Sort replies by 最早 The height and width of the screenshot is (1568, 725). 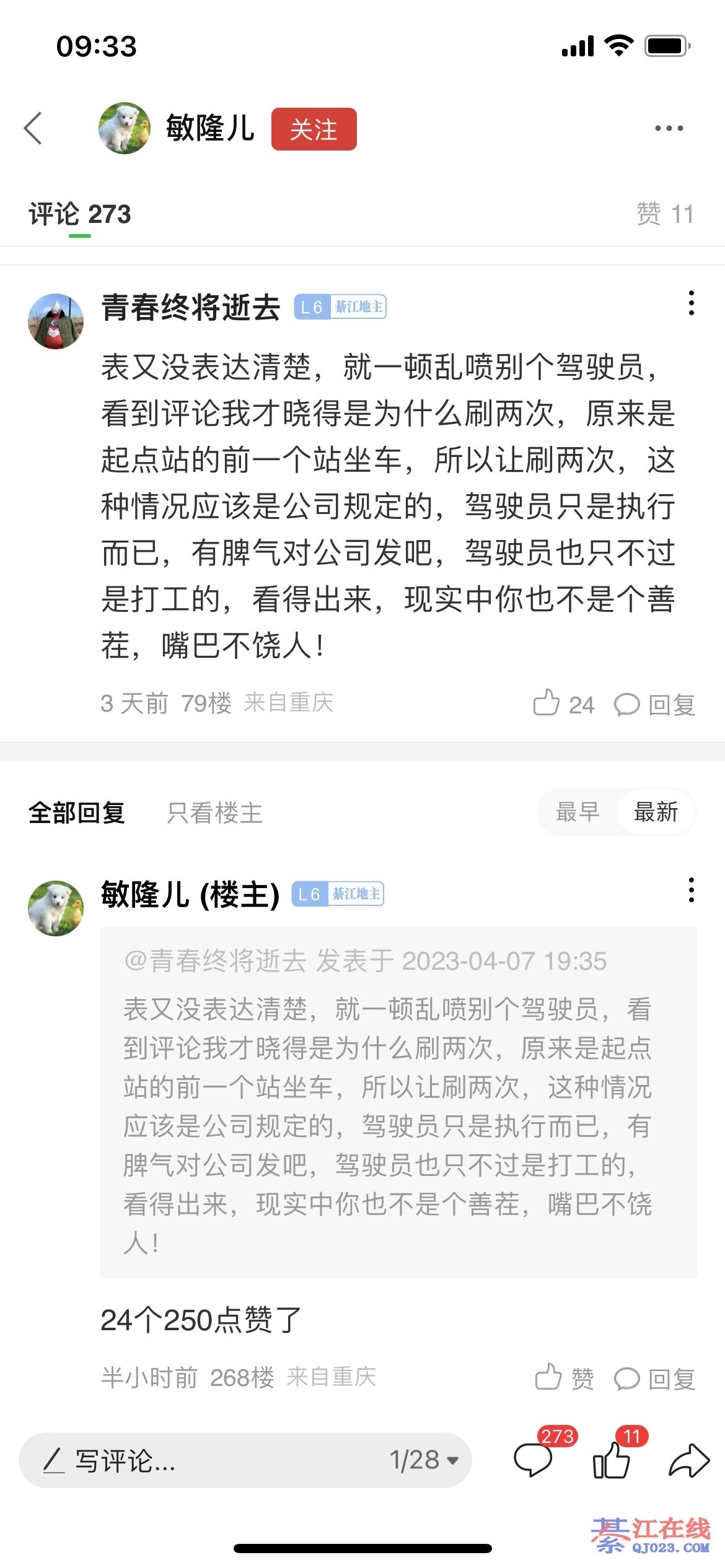tap(578, 812)
